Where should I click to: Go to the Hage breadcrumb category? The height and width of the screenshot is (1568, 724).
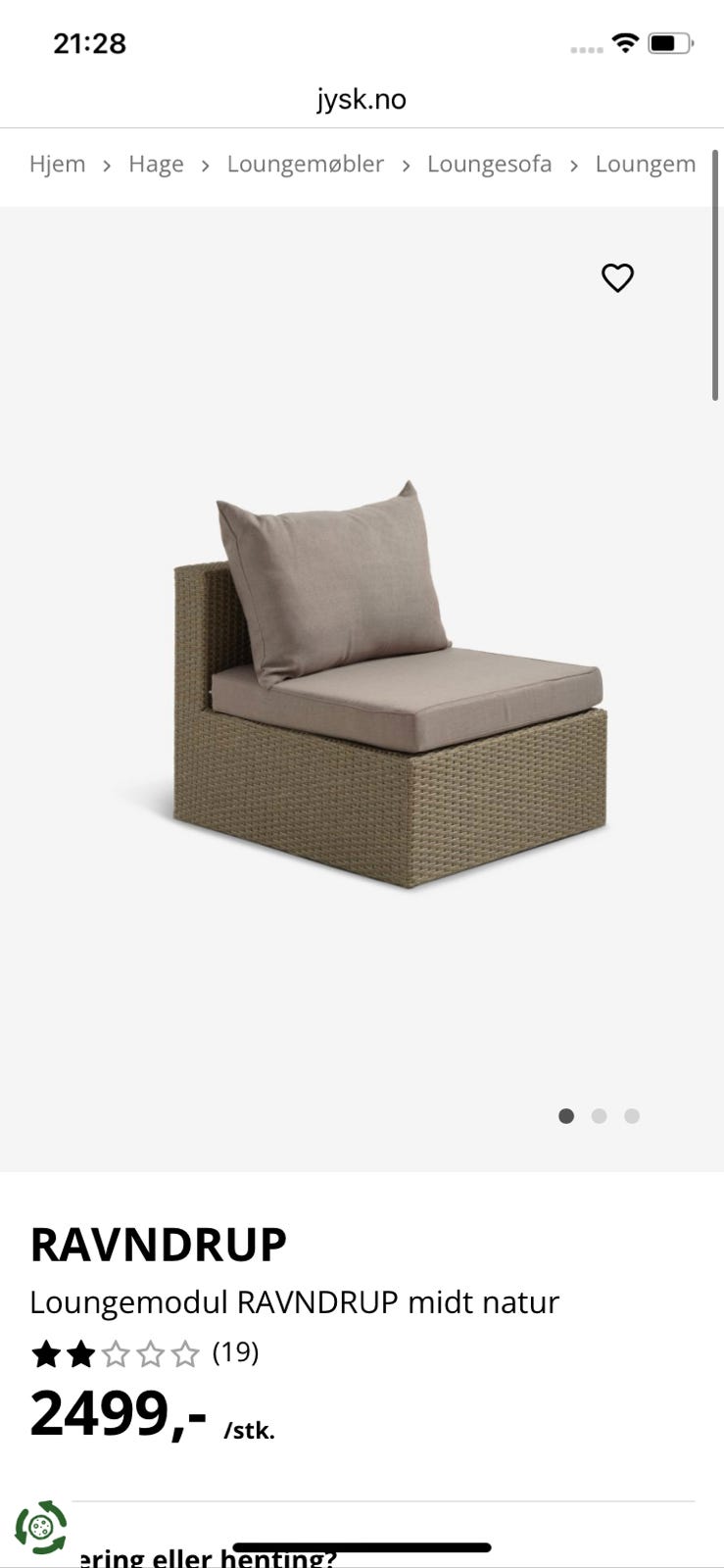tap(156, 164)
